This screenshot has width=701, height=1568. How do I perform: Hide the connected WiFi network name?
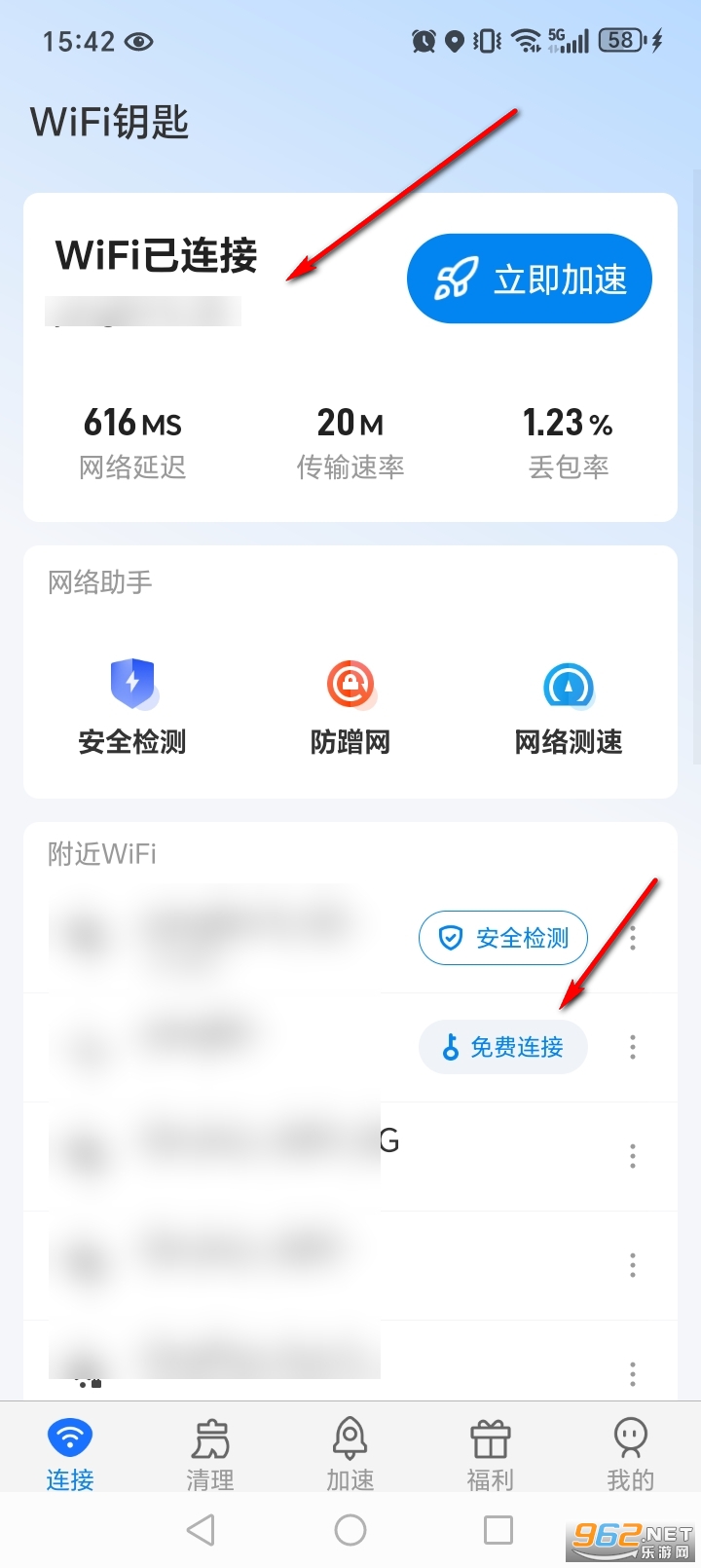143,311
